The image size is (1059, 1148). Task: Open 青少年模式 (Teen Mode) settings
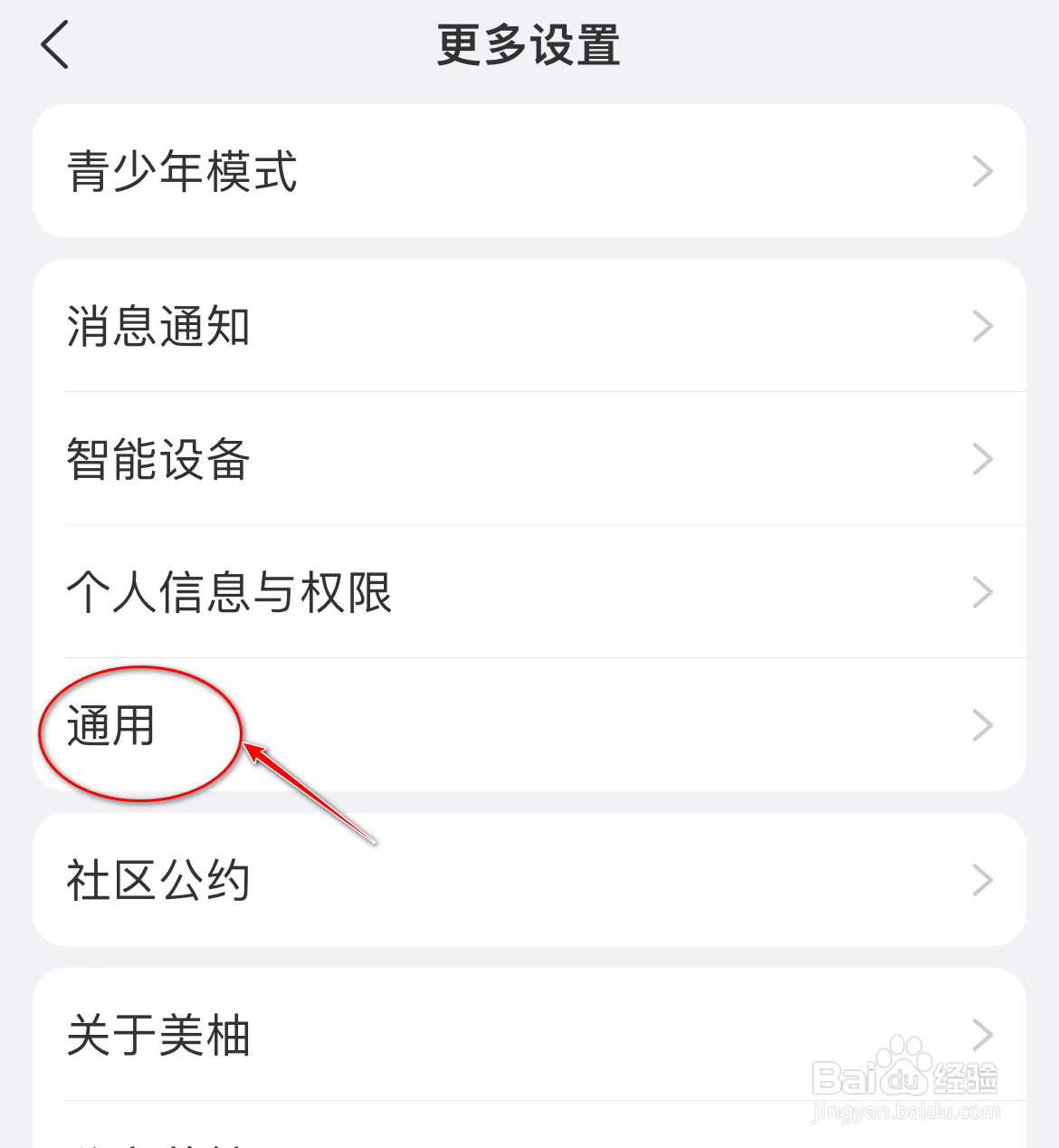pos(181,172)
